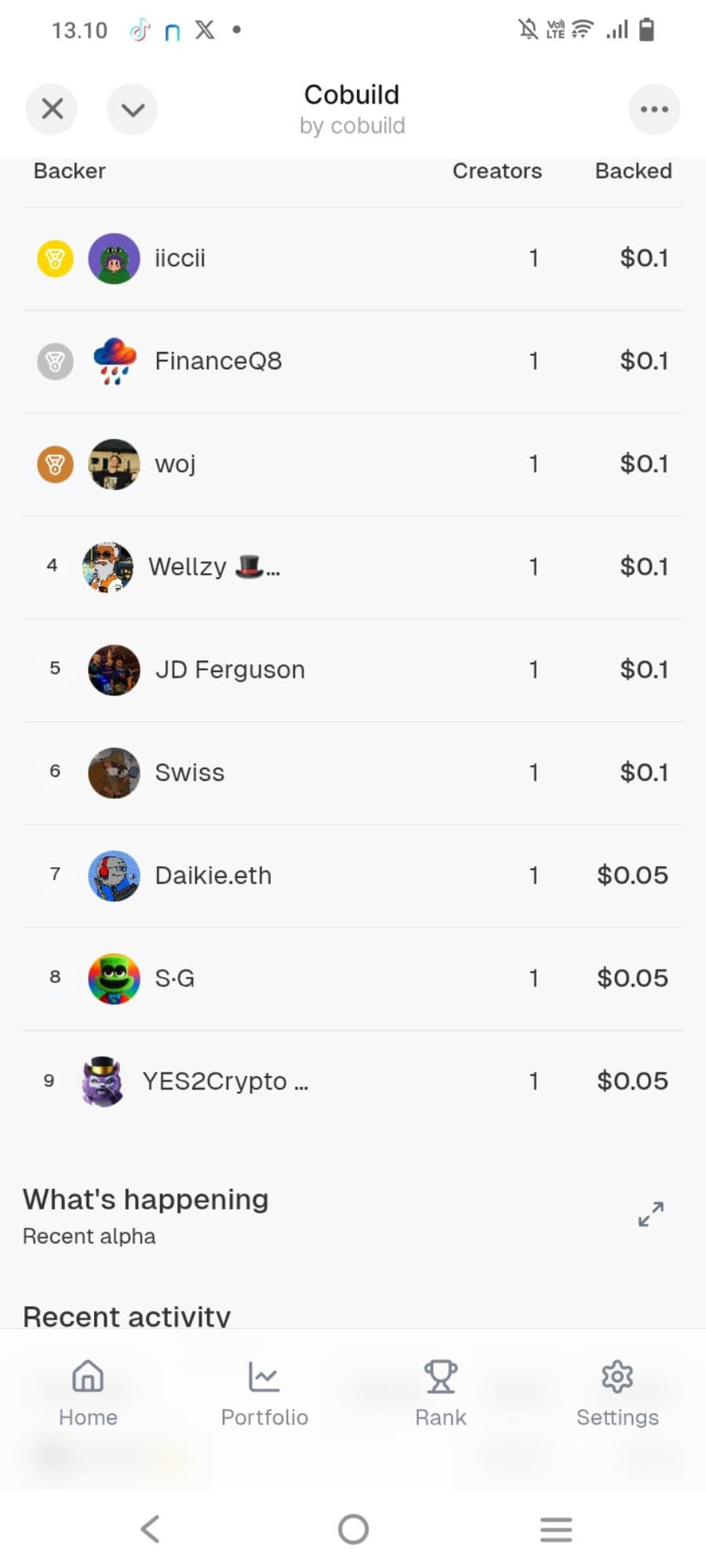706x1568 pixels.
Task: View woj's backer profile
Action: point(353,463)
